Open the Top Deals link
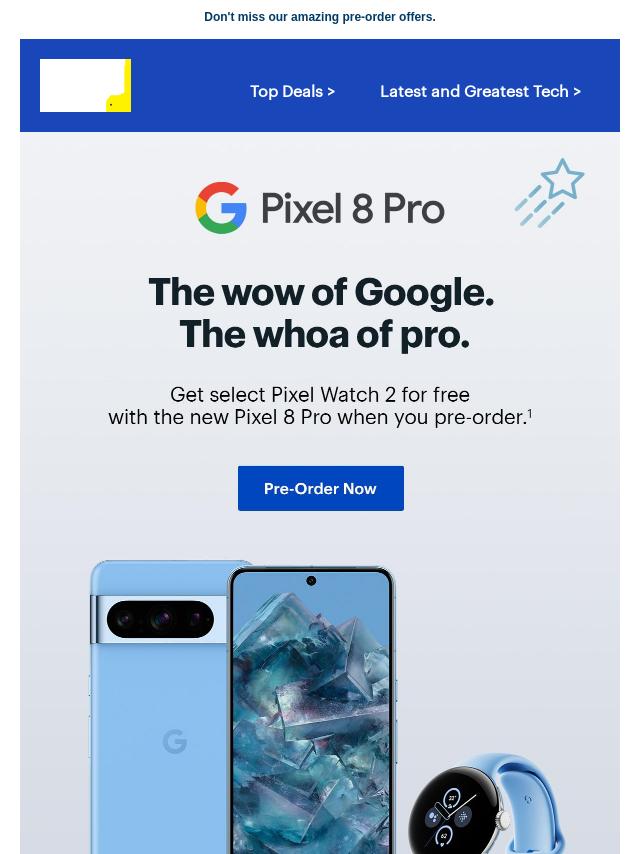 292,91
